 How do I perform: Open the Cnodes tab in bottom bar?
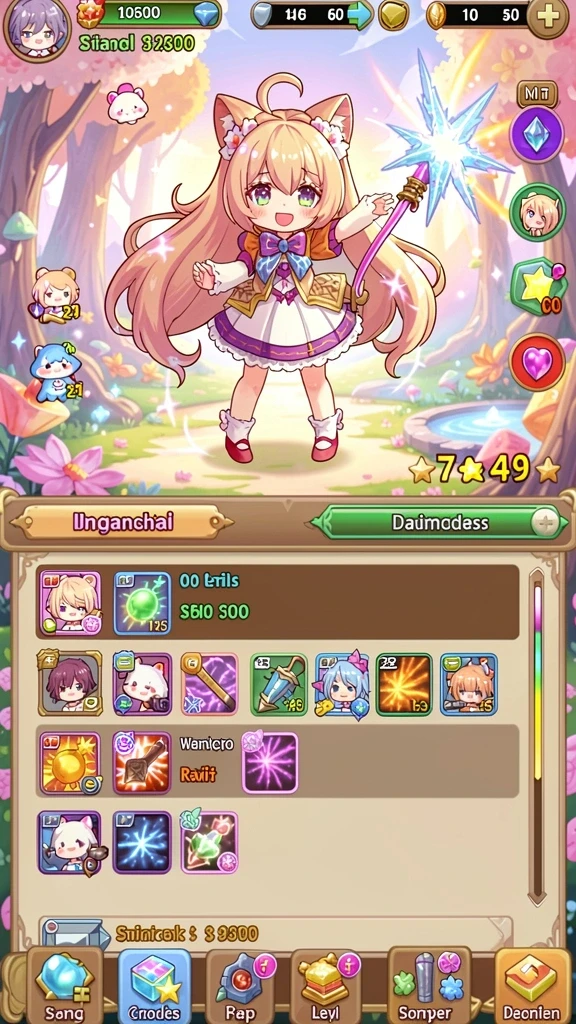(154, 985)
